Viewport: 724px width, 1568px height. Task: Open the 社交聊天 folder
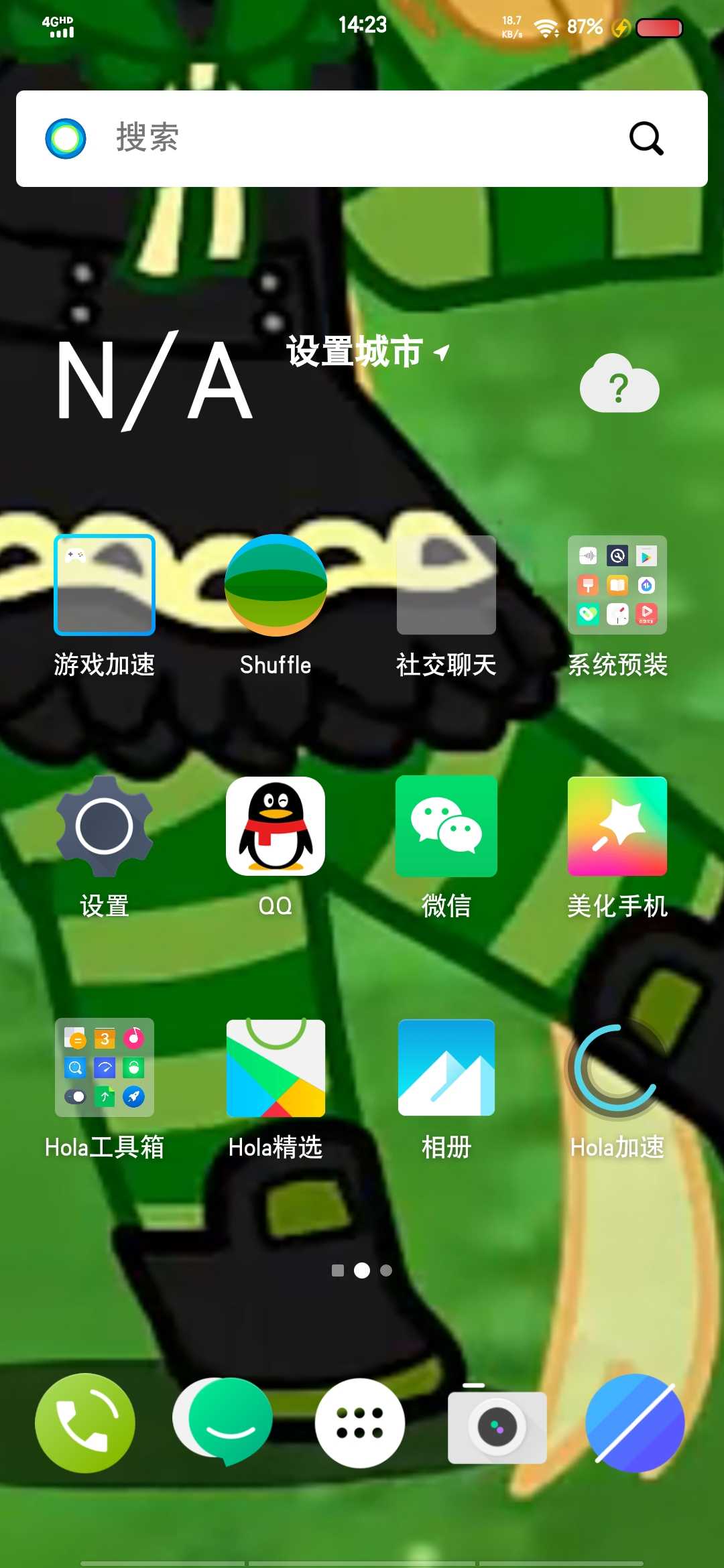click(x=446, y=585)
